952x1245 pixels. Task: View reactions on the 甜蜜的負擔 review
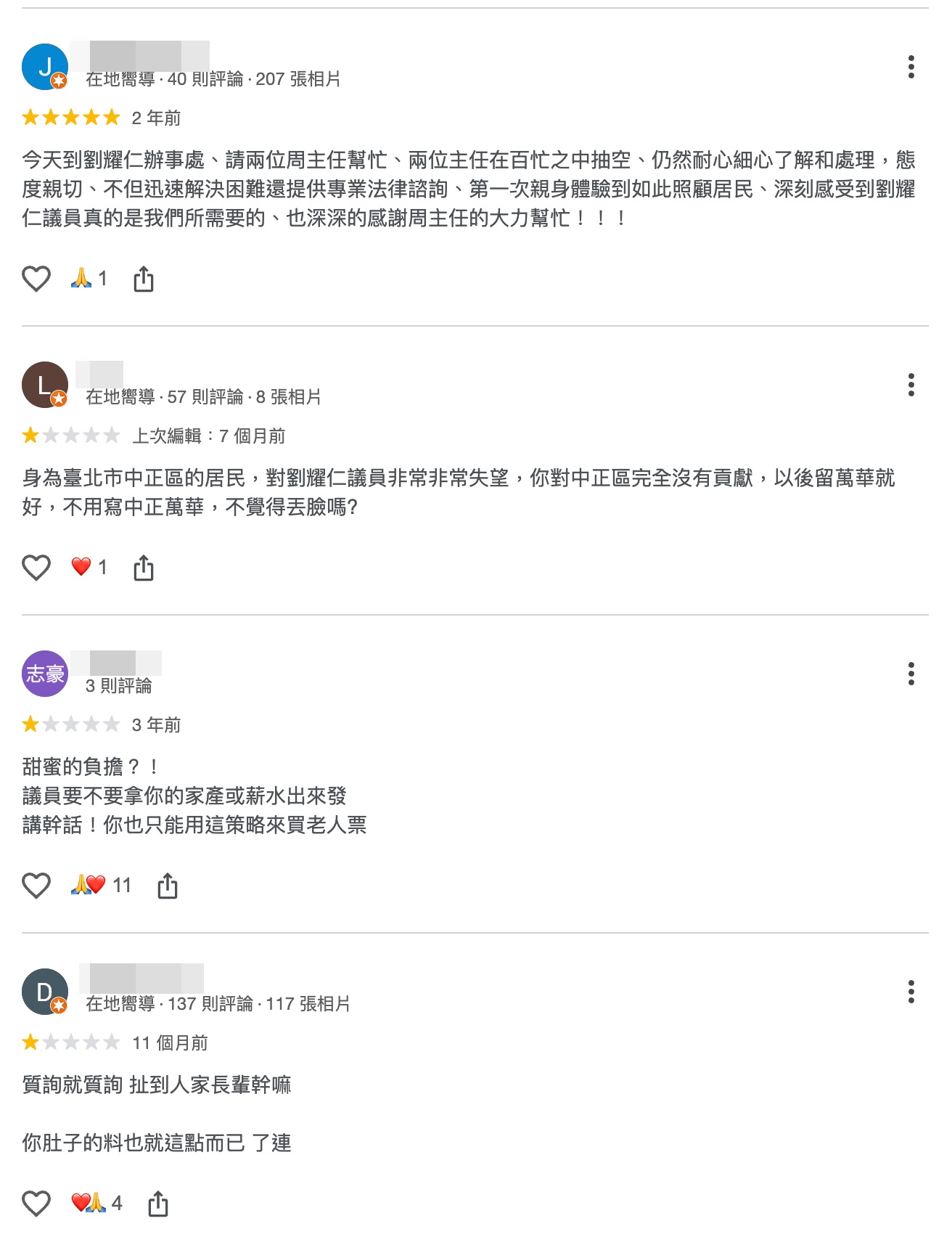point(100,885)
